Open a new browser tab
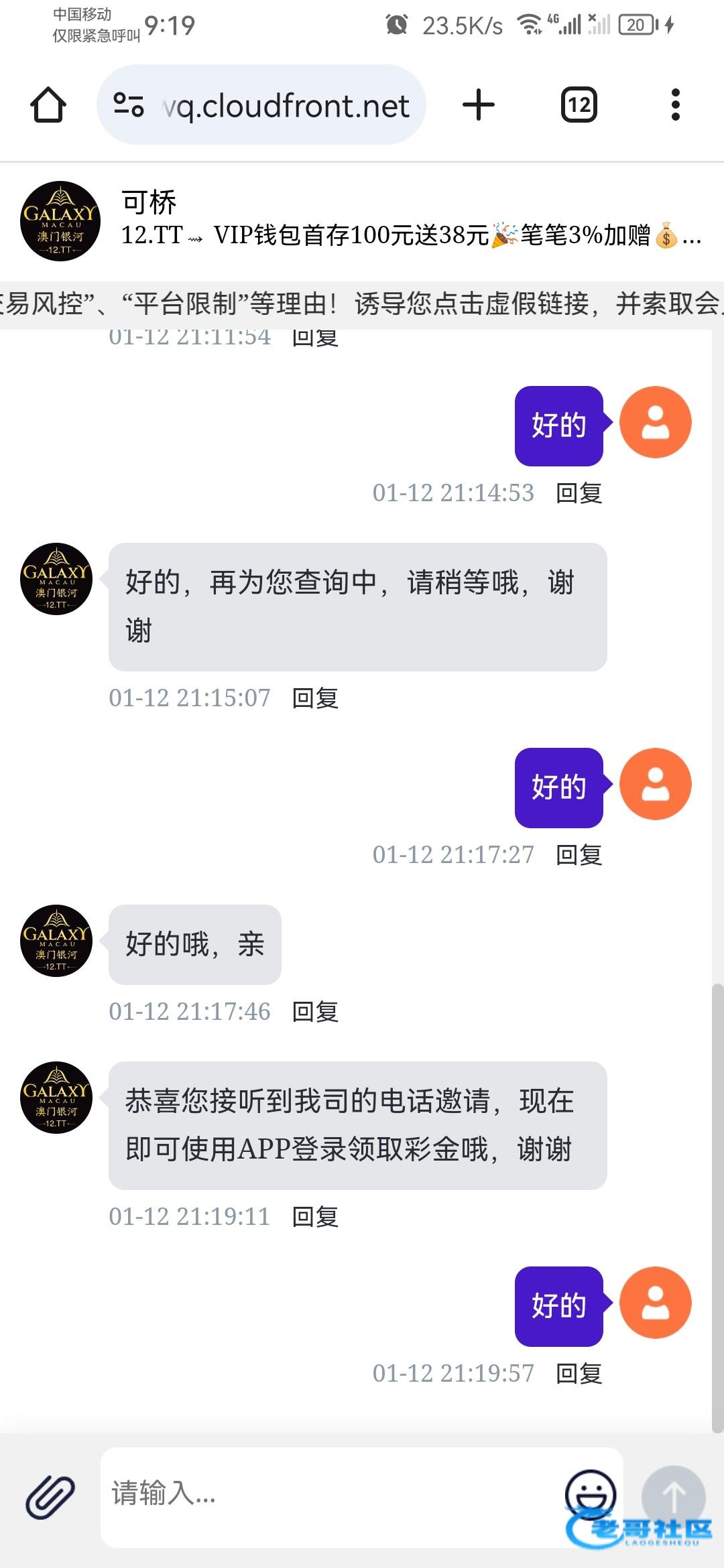The width and height of the screenshot is (724, 1568). pyautogui.click(x=479, y=105)
